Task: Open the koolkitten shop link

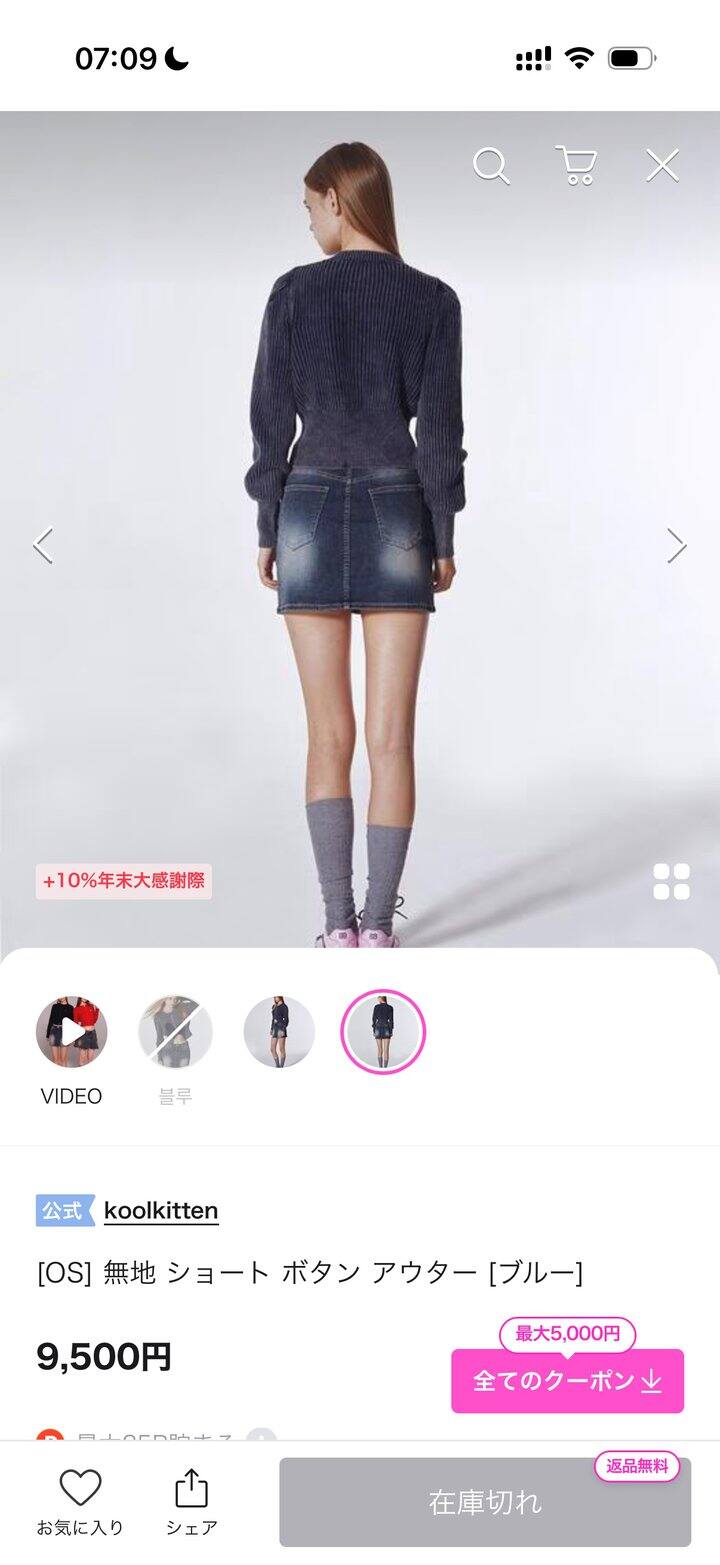Action: click(161, 1211)
